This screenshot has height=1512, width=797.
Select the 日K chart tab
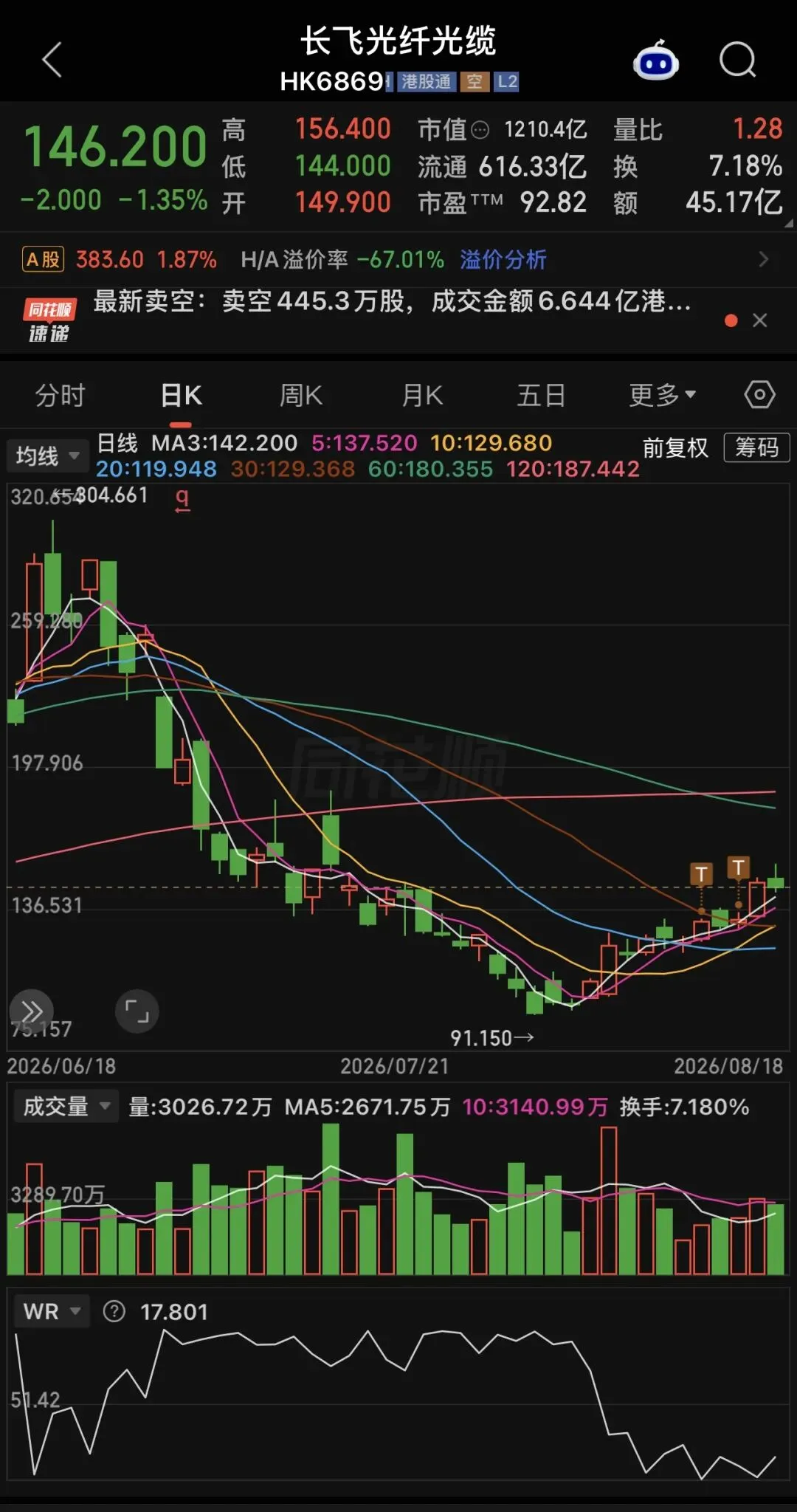(x=181, y=395)
